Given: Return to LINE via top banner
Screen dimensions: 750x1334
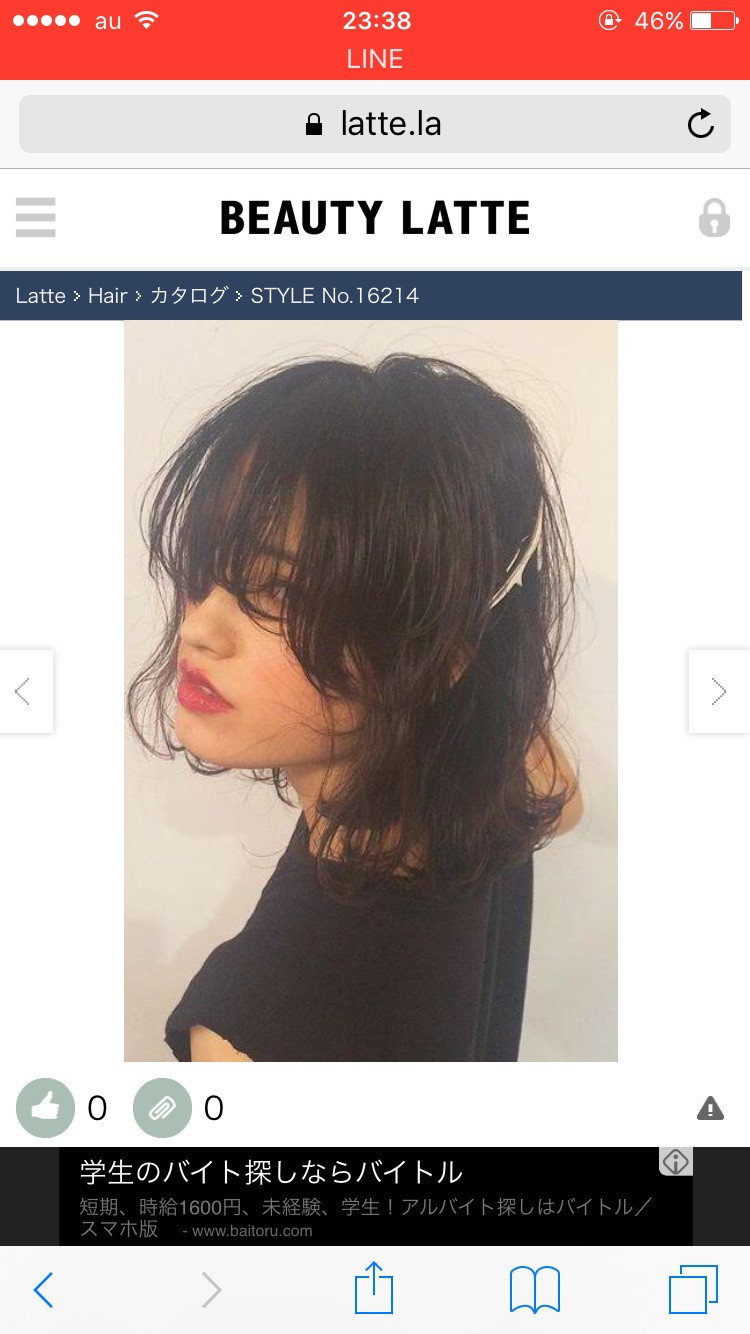Looking at the screenshot, I should click(x=375, y=59).
